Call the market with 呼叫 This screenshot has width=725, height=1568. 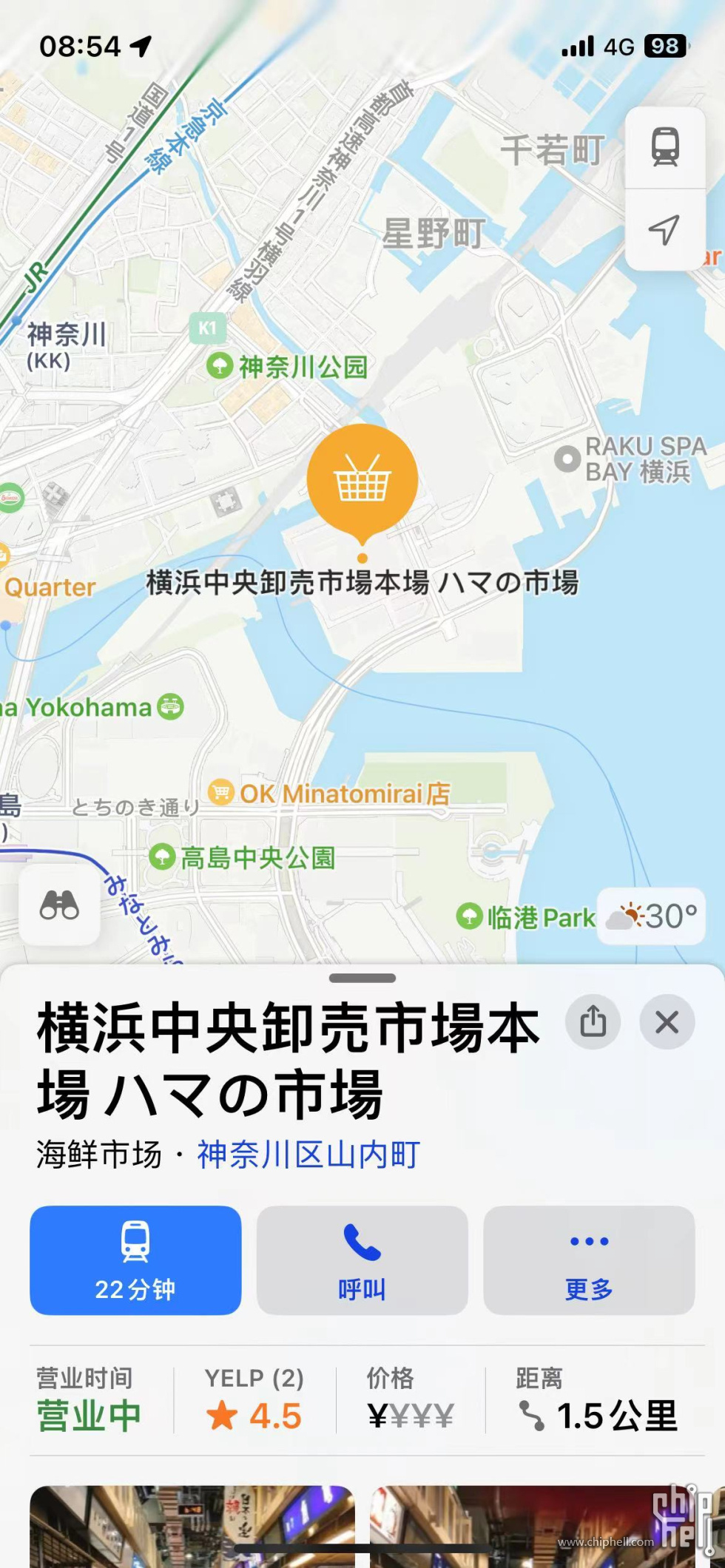click(362, 1260)
